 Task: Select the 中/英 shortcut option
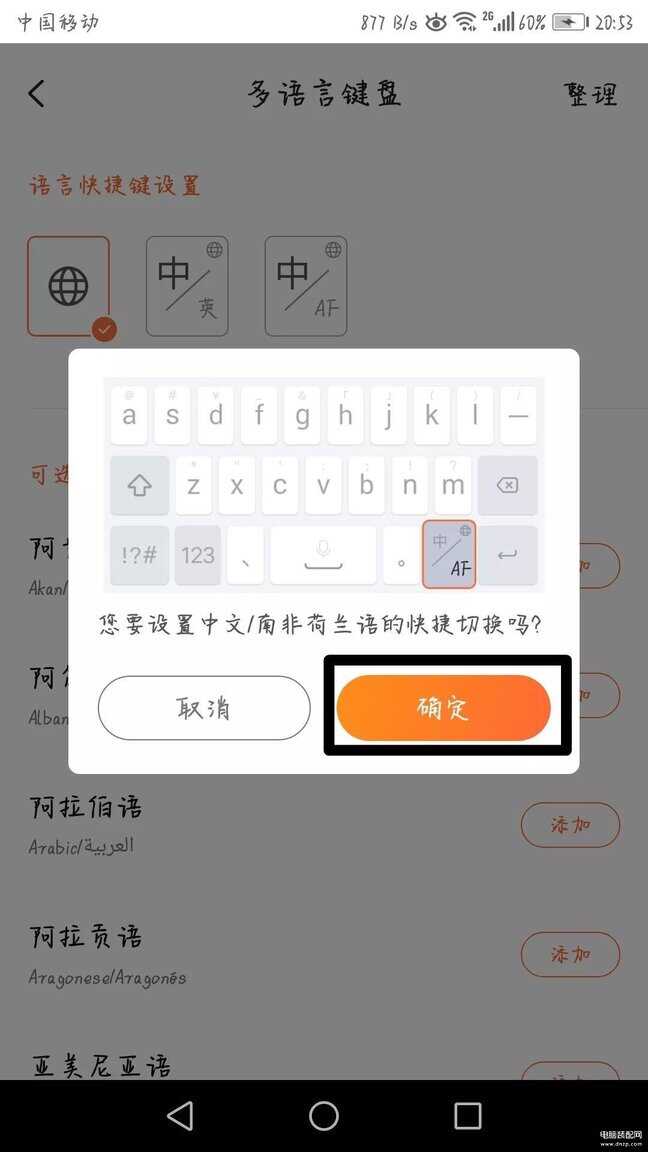(x=187, y=286)
